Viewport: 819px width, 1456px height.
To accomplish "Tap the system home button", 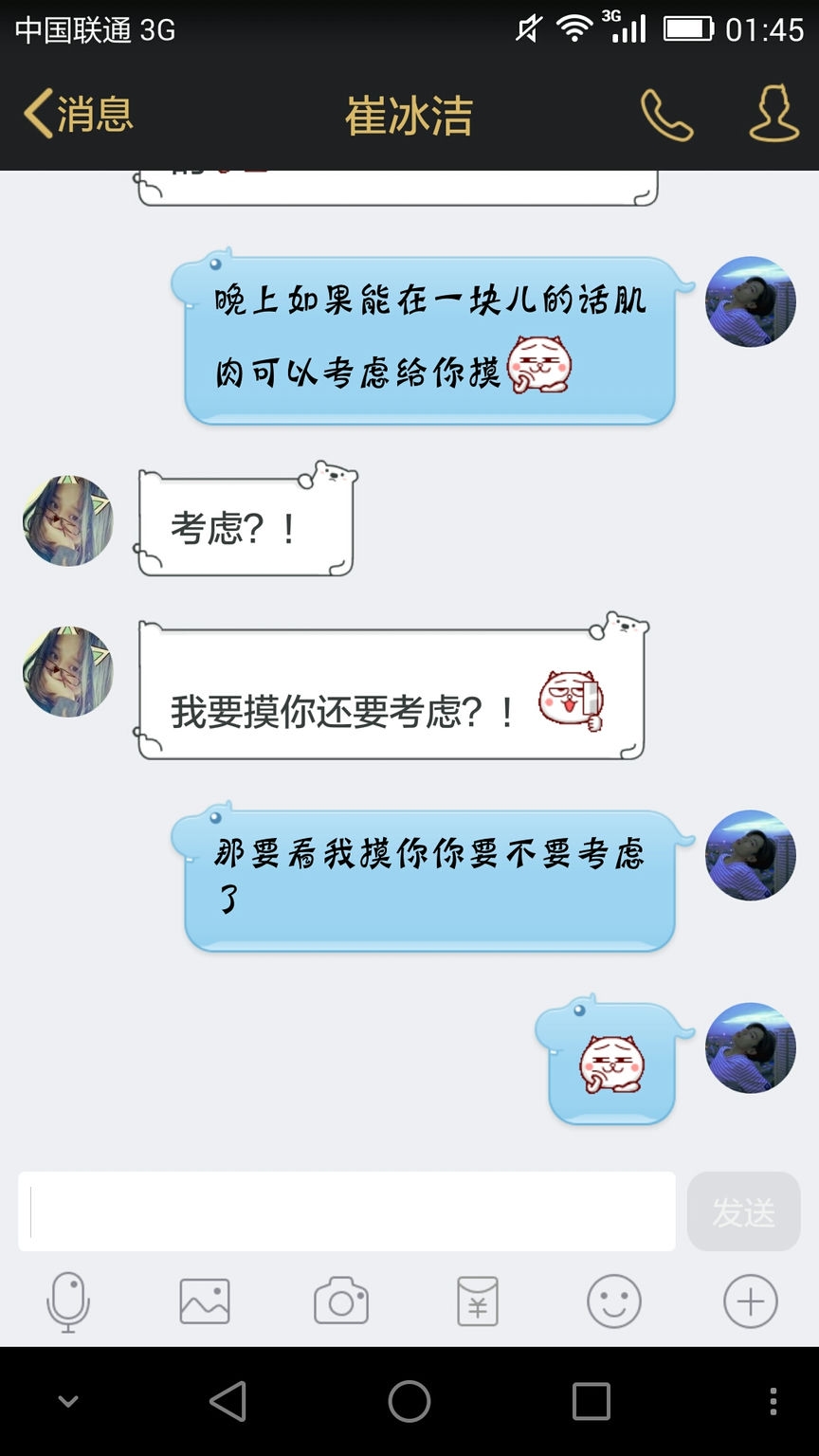I will (409, 1401).
